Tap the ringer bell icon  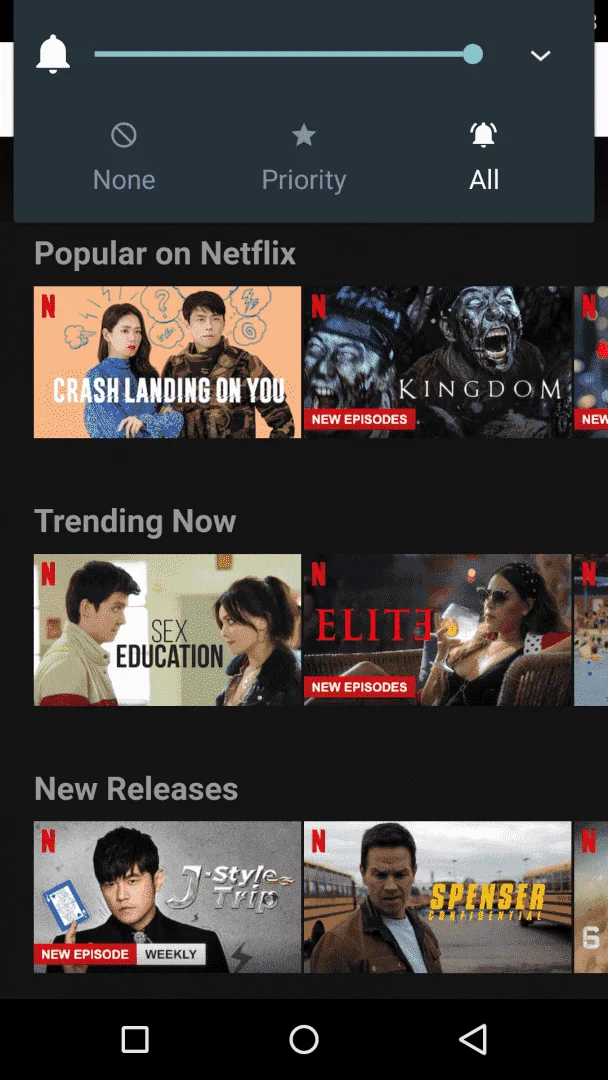coord(53,54)
